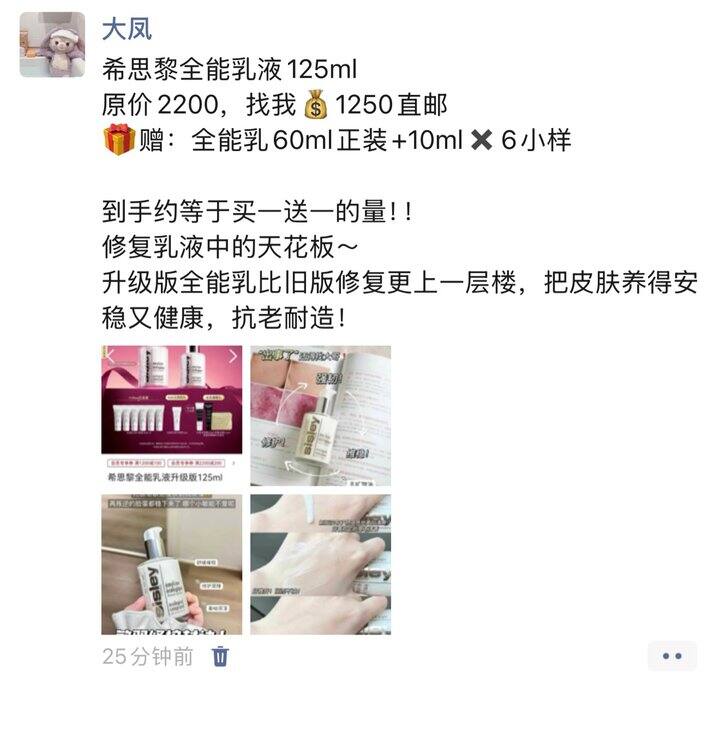Image resolution: width=720 pixels, height=734 pixels.
Task: Open 大凤's profile avatar
Action: [x=52, y=44]
